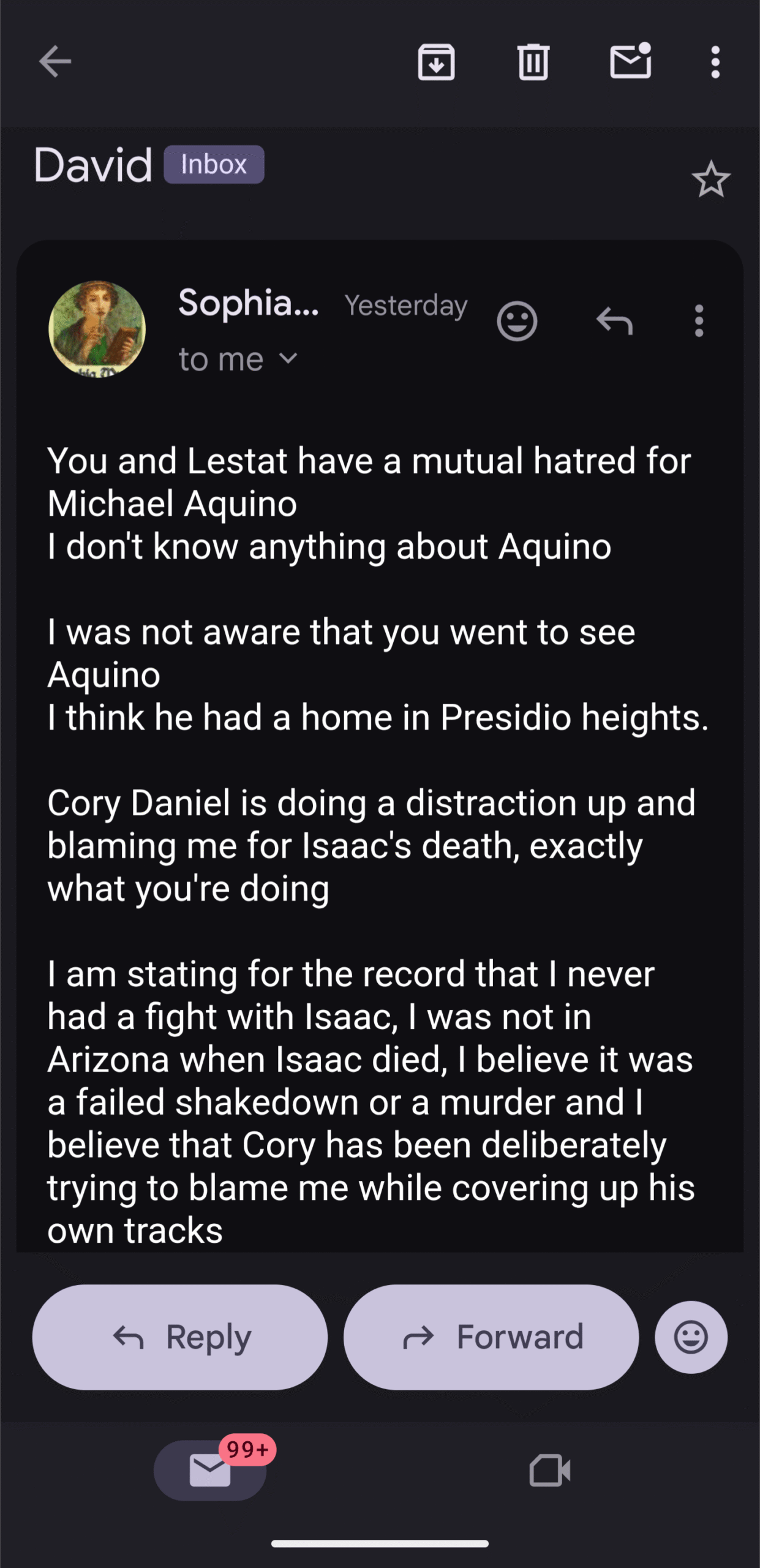Image resolution: width=760 pixels, height=1568 pixels.
Task: Switch to the Meet video tab
Action: [x=549, y=1471]
